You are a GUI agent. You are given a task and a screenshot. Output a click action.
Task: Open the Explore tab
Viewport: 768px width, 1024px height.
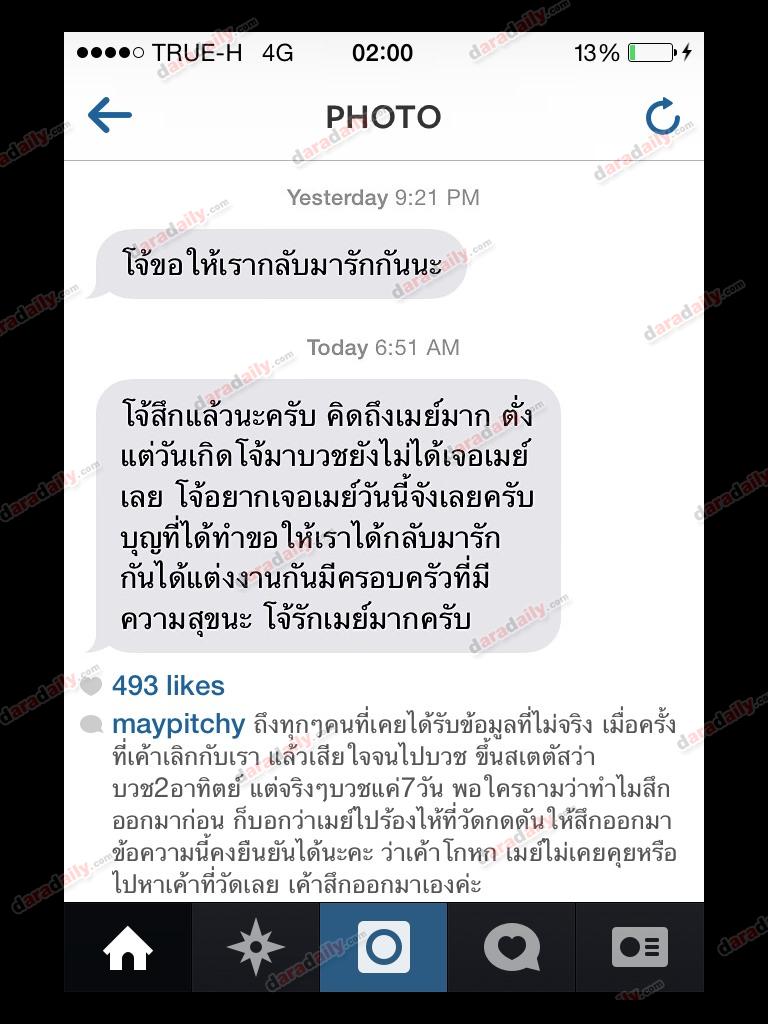(x=256, y=947)
